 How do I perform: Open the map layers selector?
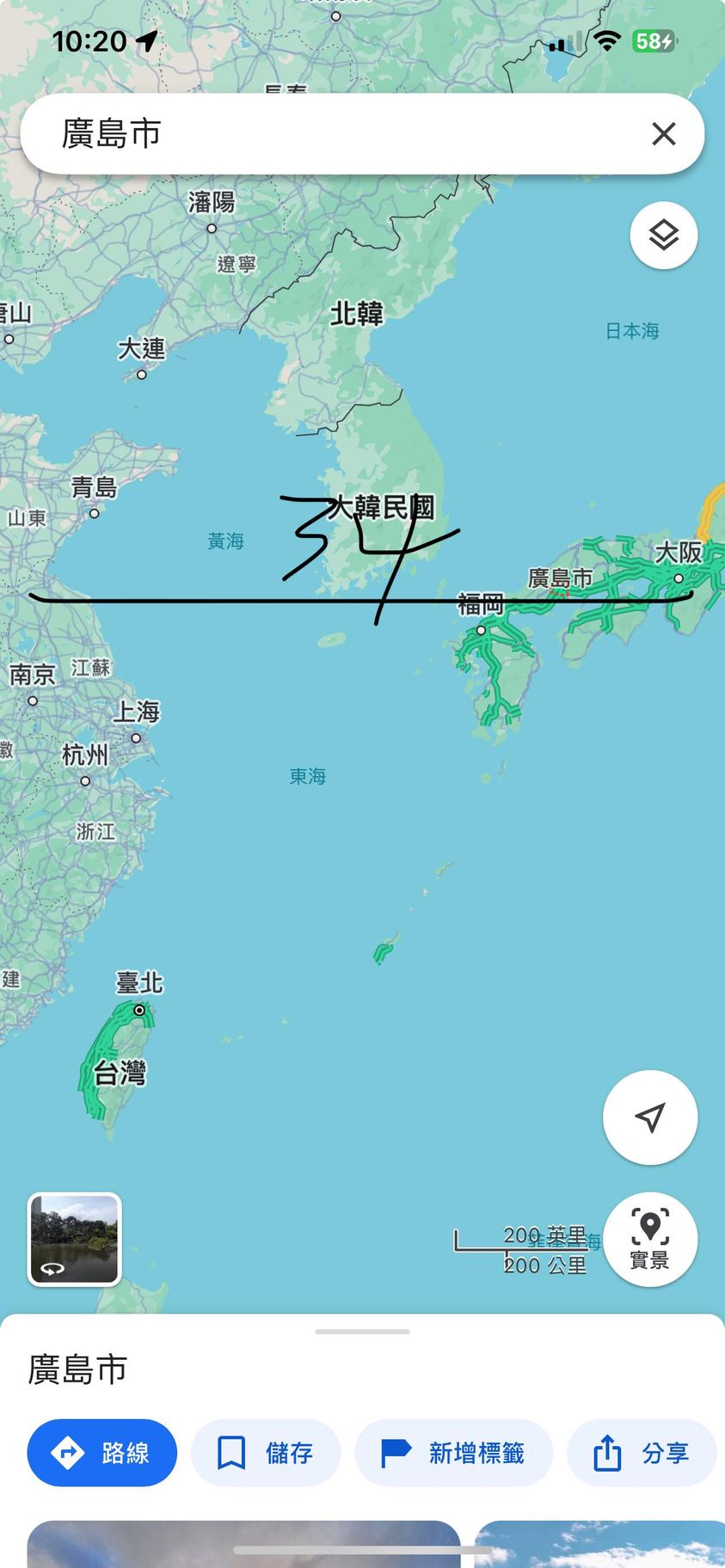[663, 236]
